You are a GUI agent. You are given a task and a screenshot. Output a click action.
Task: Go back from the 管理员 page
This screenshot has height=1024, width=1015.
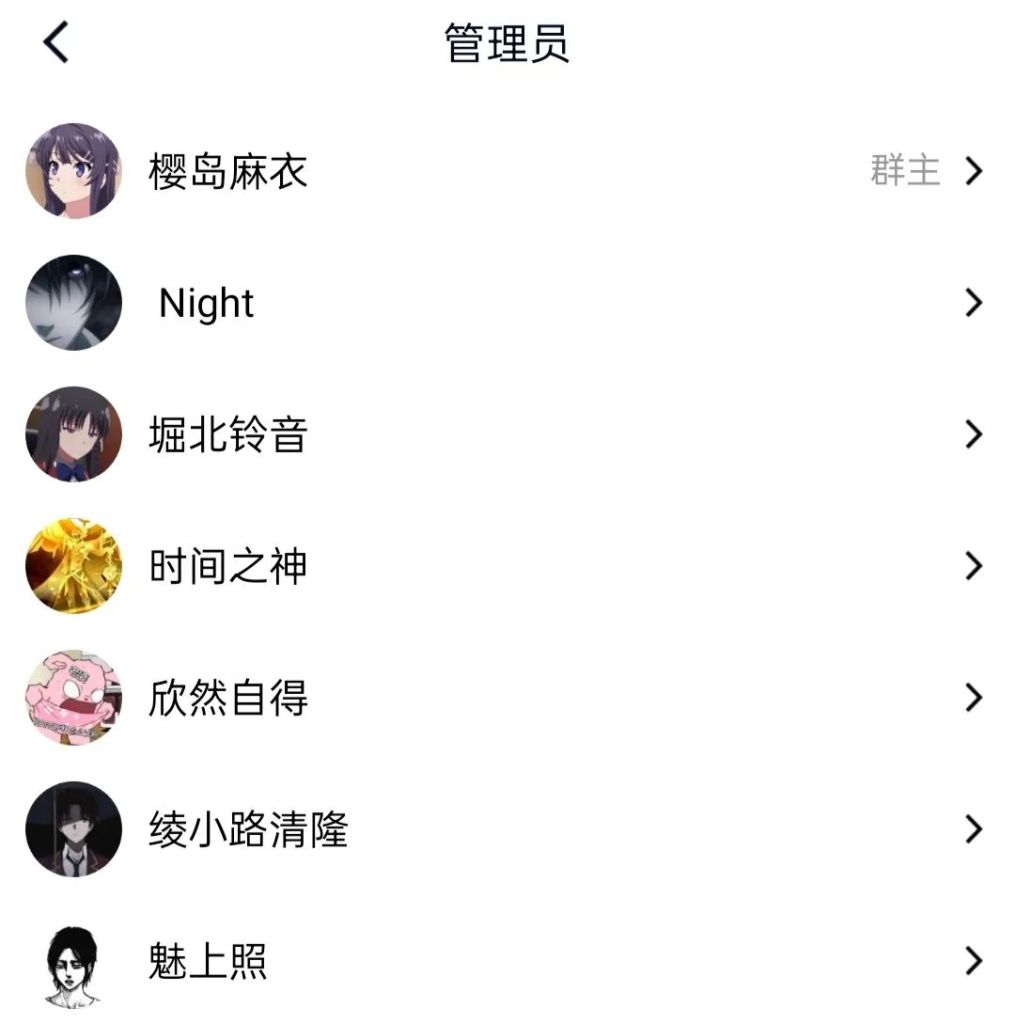pos(57,44)
